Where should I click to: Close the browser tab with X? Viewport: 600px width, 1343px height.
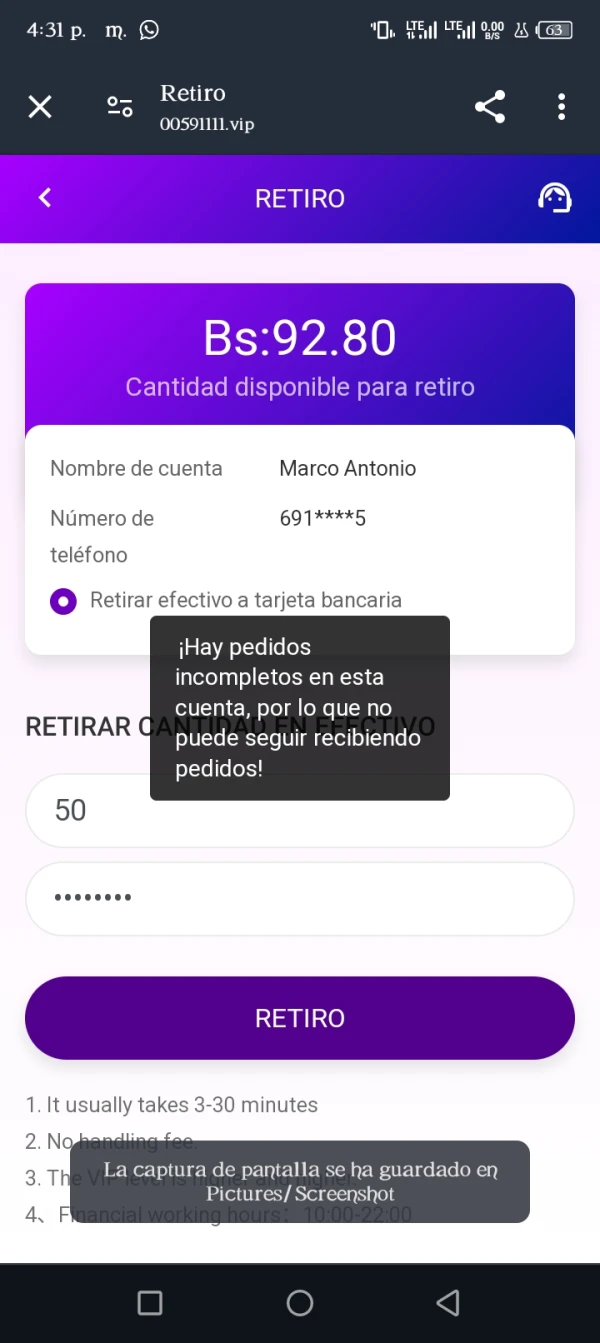(40, 107)
